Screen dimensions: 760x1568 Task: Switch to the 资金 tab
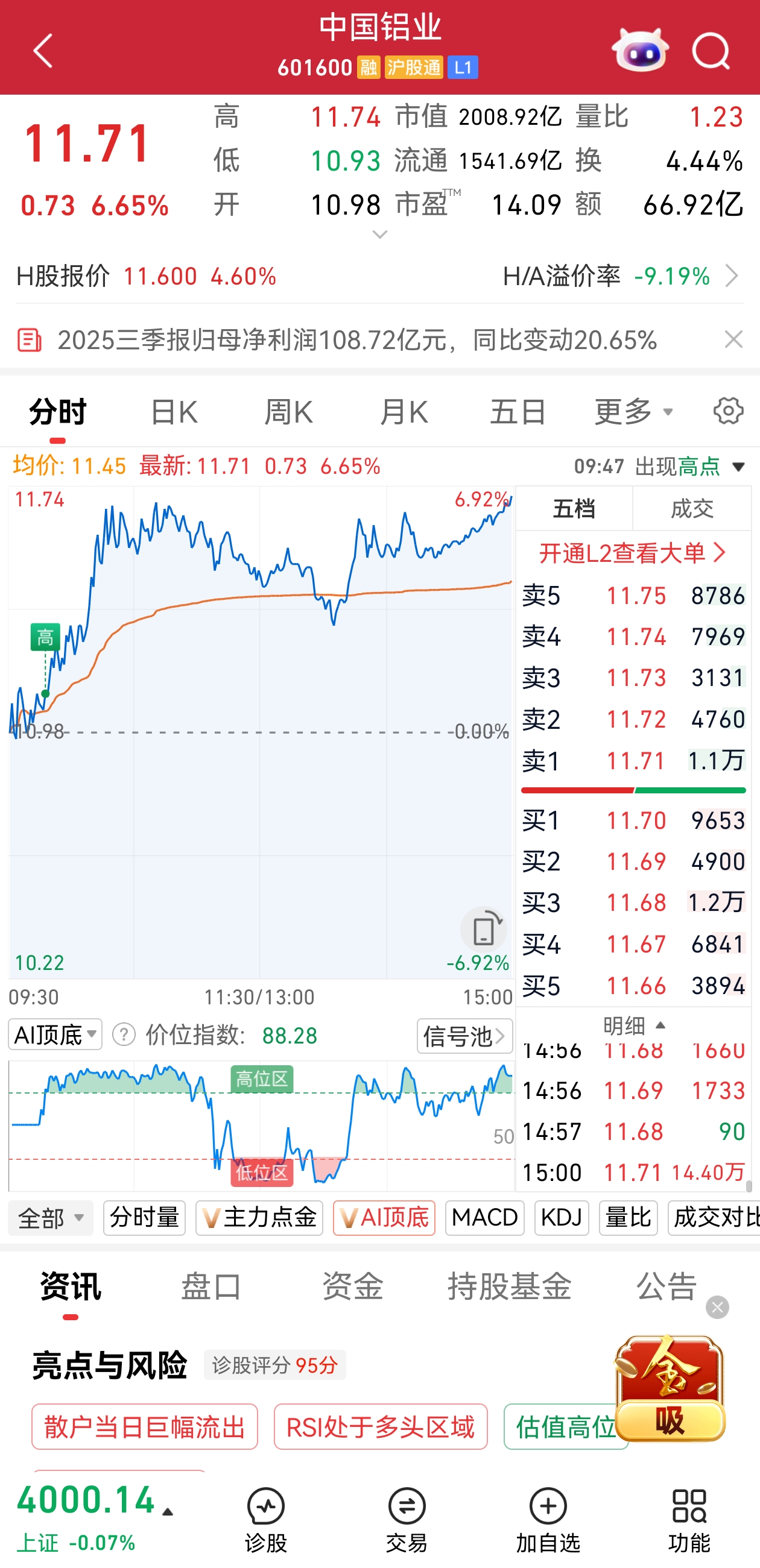tap(353, 1286)
